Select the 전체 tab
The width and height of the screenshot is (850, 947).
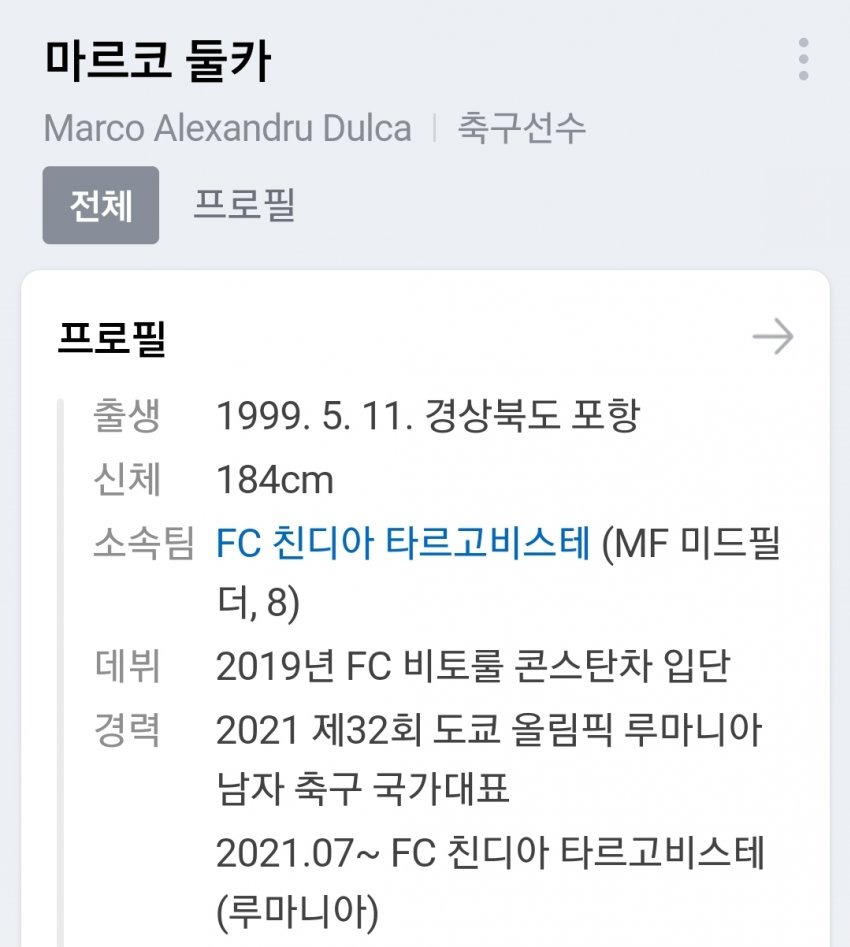(101, 205)
